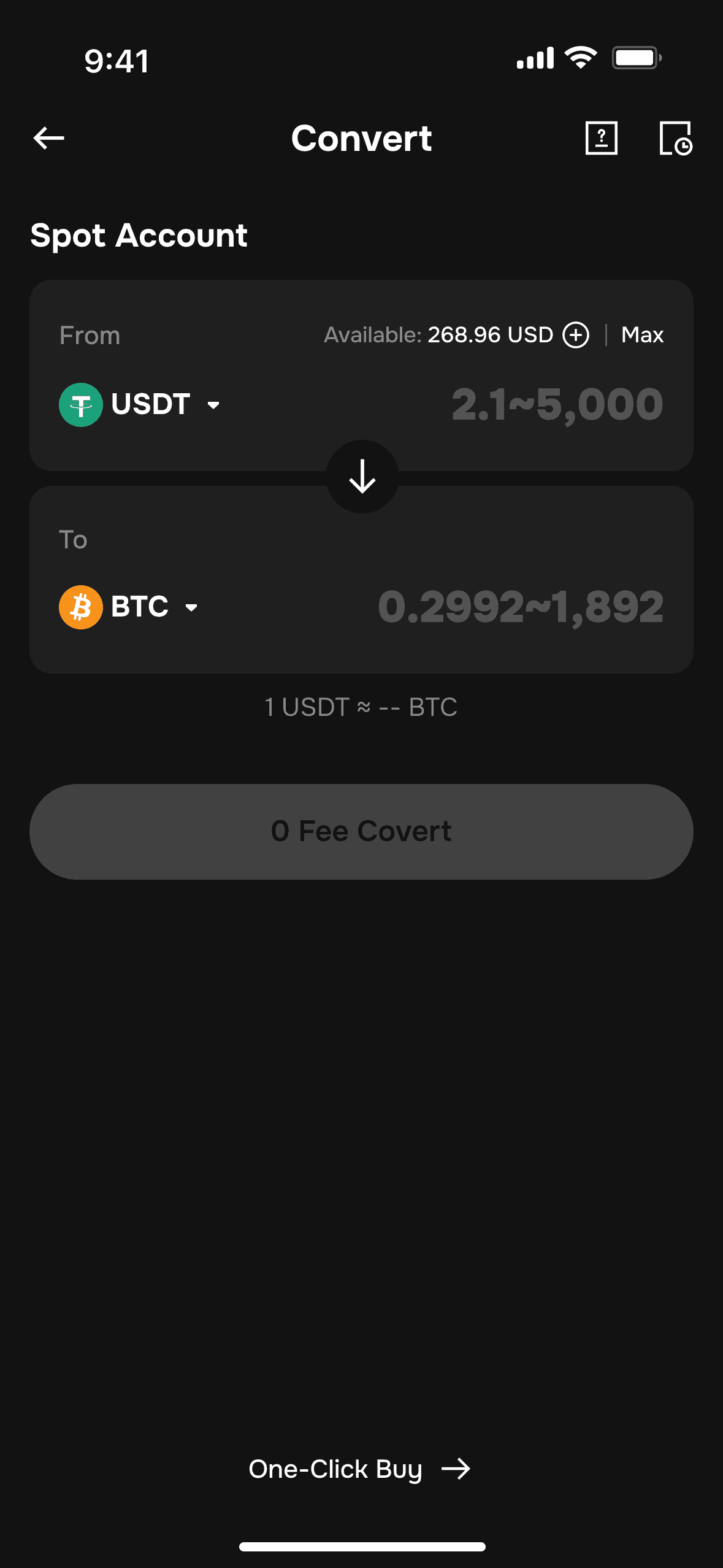Viewport: 723px width, 1568px height.
Task: Tap the 0 Fee Covert button
Action: click(361, 831)
